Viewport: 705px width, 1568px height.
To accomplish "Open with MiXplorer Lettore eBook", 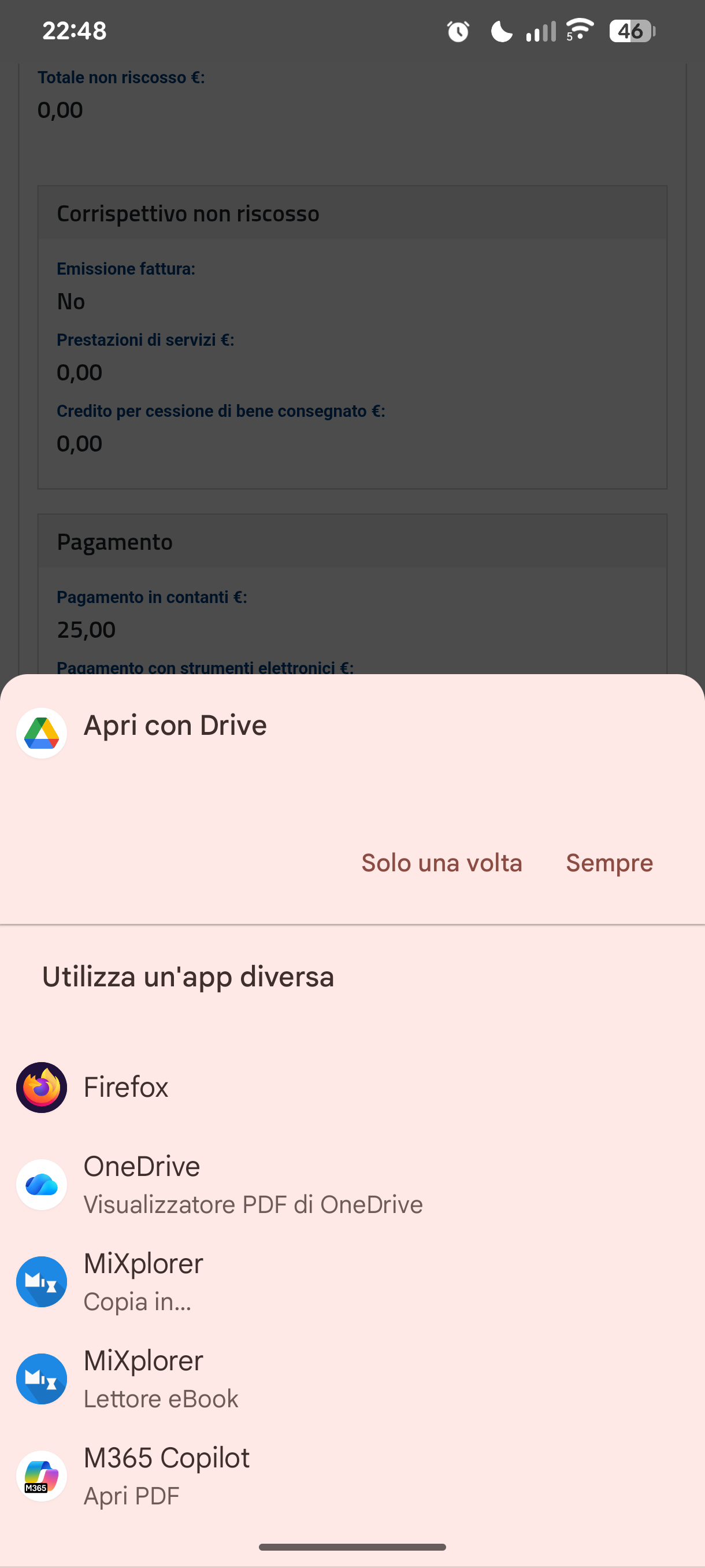I will 161,1379.
